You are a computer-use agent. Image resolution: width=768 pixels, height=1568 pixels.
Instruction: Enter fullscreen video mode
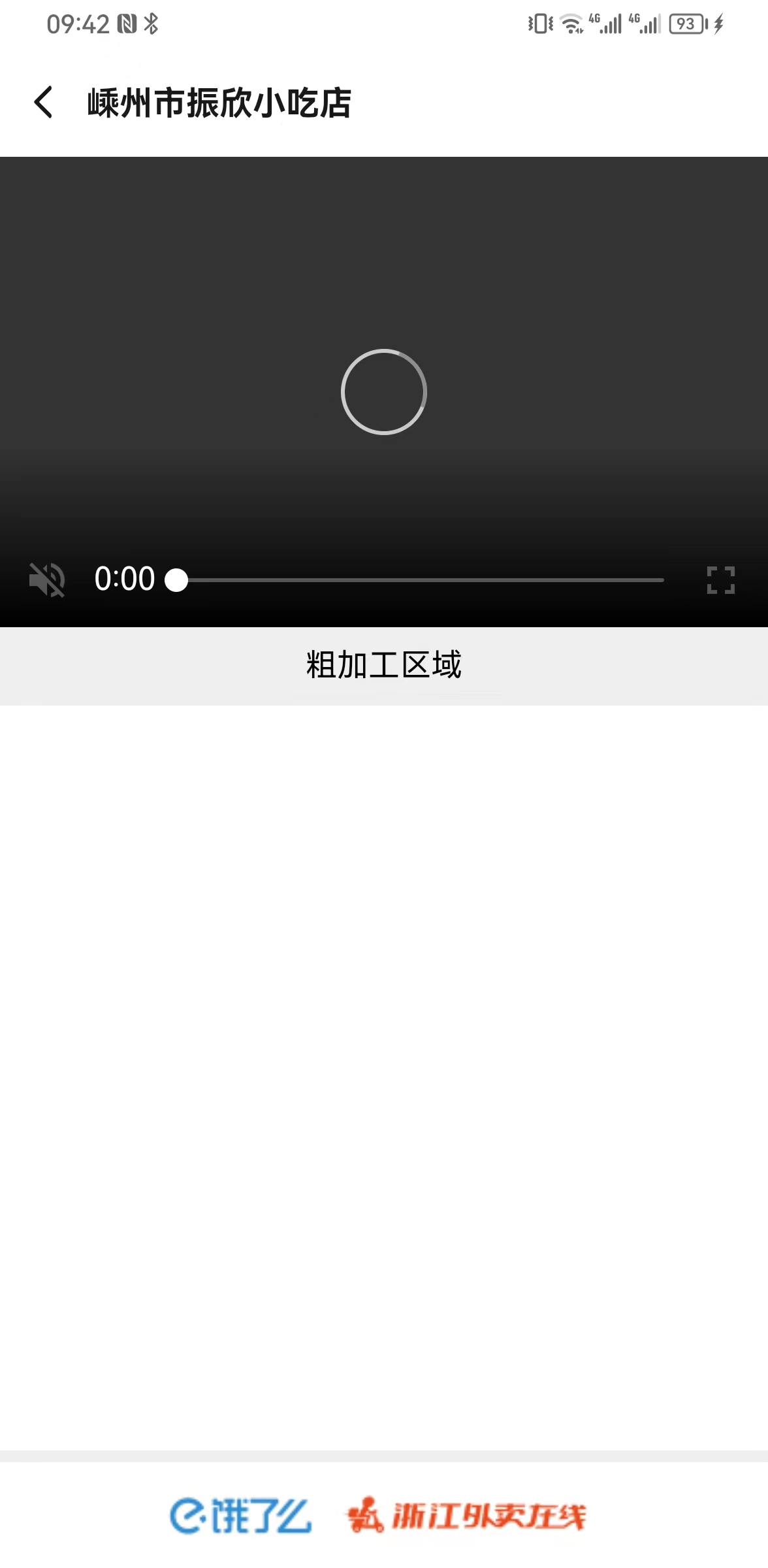(720, 580)
